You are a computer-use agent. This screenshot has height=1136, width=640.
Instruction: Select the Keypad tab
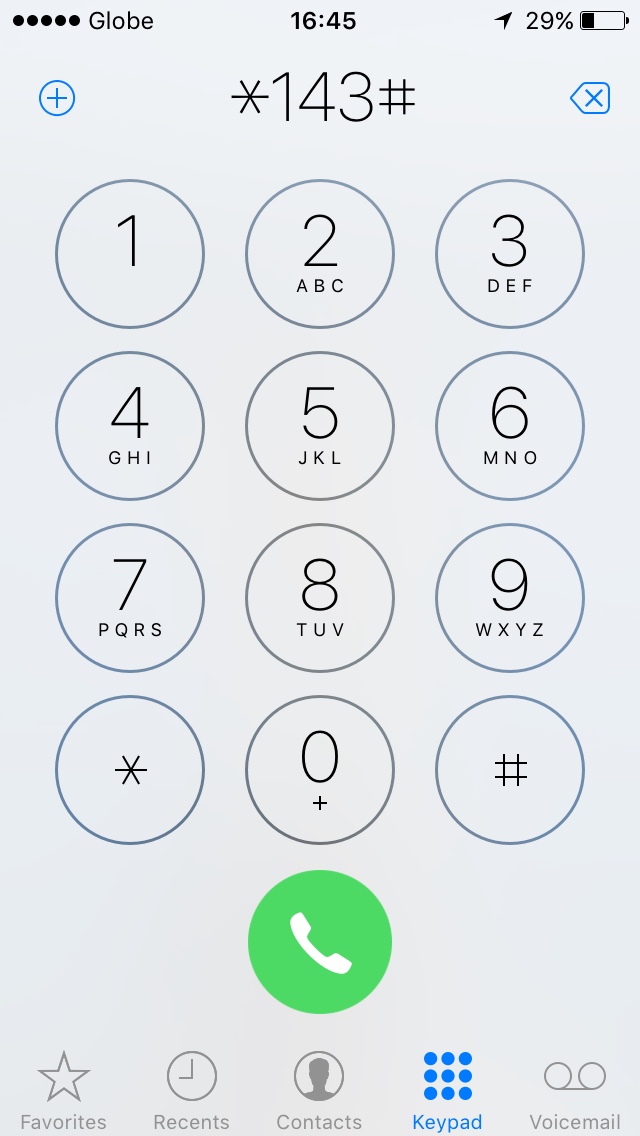point(447,1090)
